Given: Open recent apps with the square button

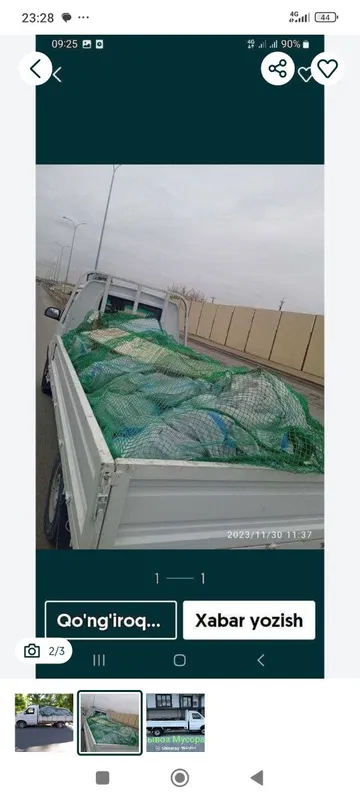Looking at the screenshot, I should click(102, 778).
